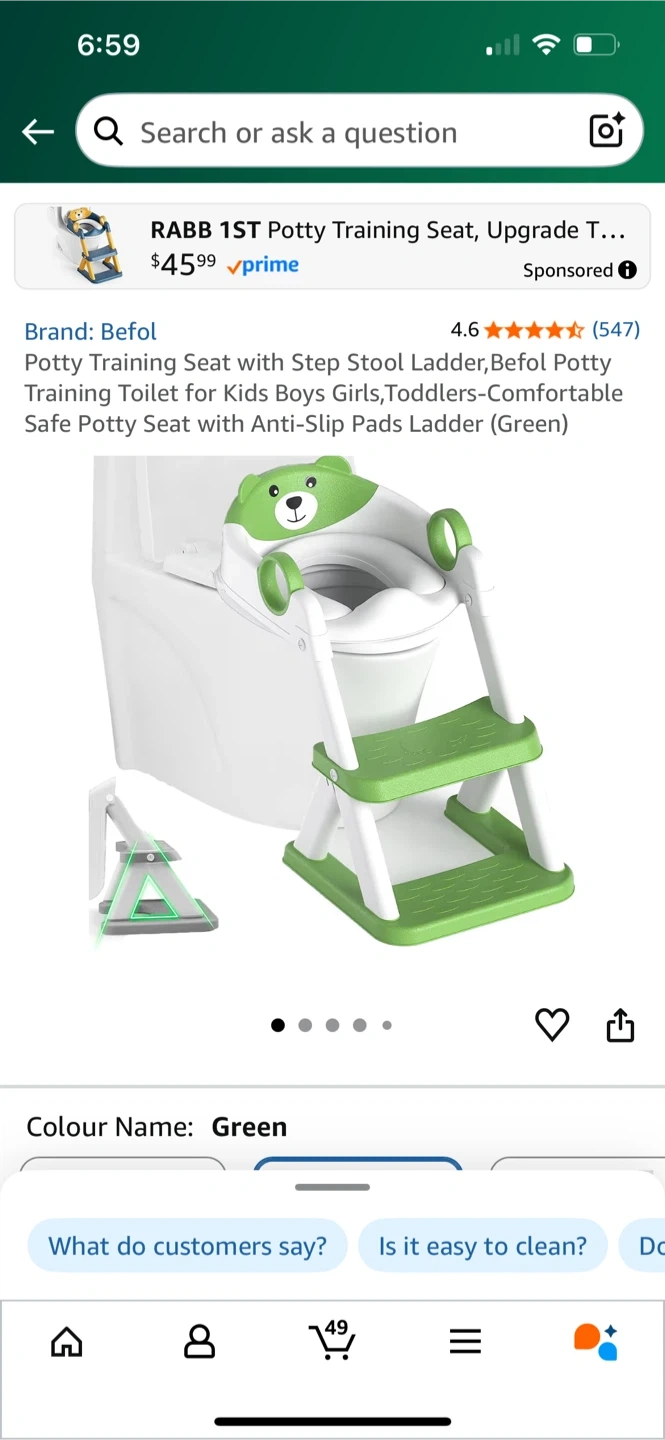Viewport: 665px width, 1440px height.
Task: Open the hamburger menu tab
Action: click(465, 1341)
